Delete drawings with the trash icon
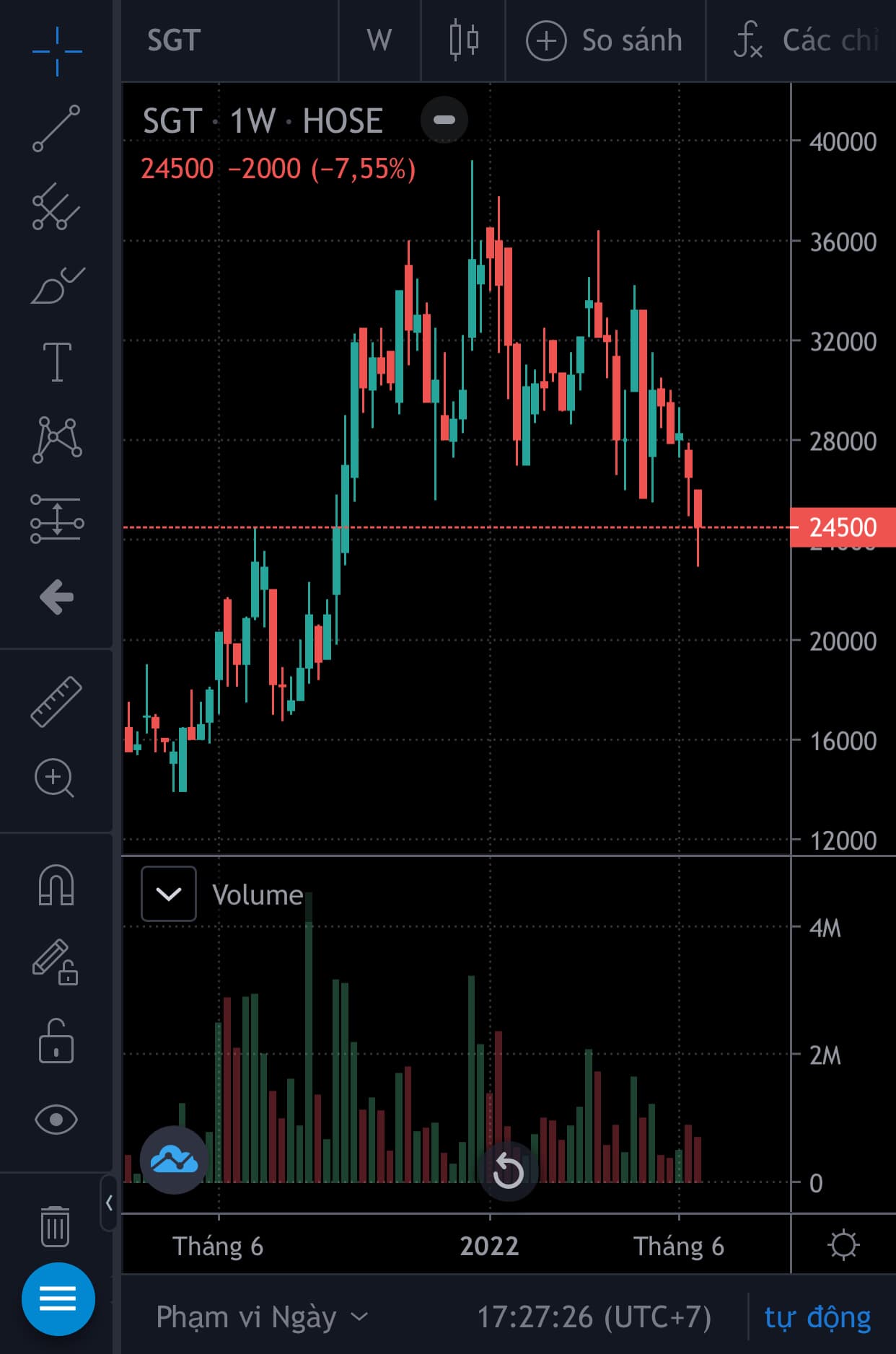896x1354 pixels. [x=56, y=1226]
